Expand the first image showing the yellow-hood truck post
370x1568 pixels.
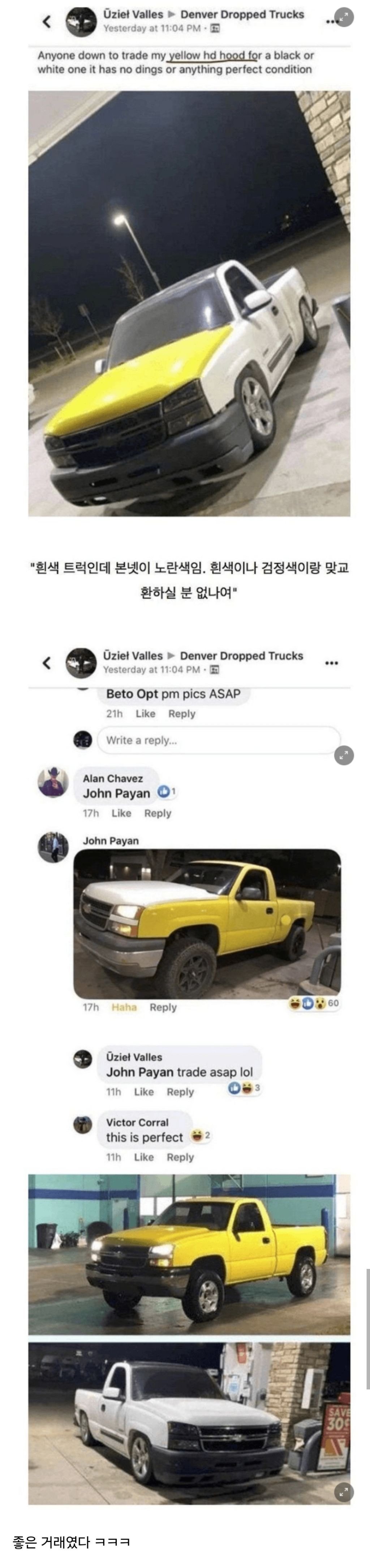344,17
